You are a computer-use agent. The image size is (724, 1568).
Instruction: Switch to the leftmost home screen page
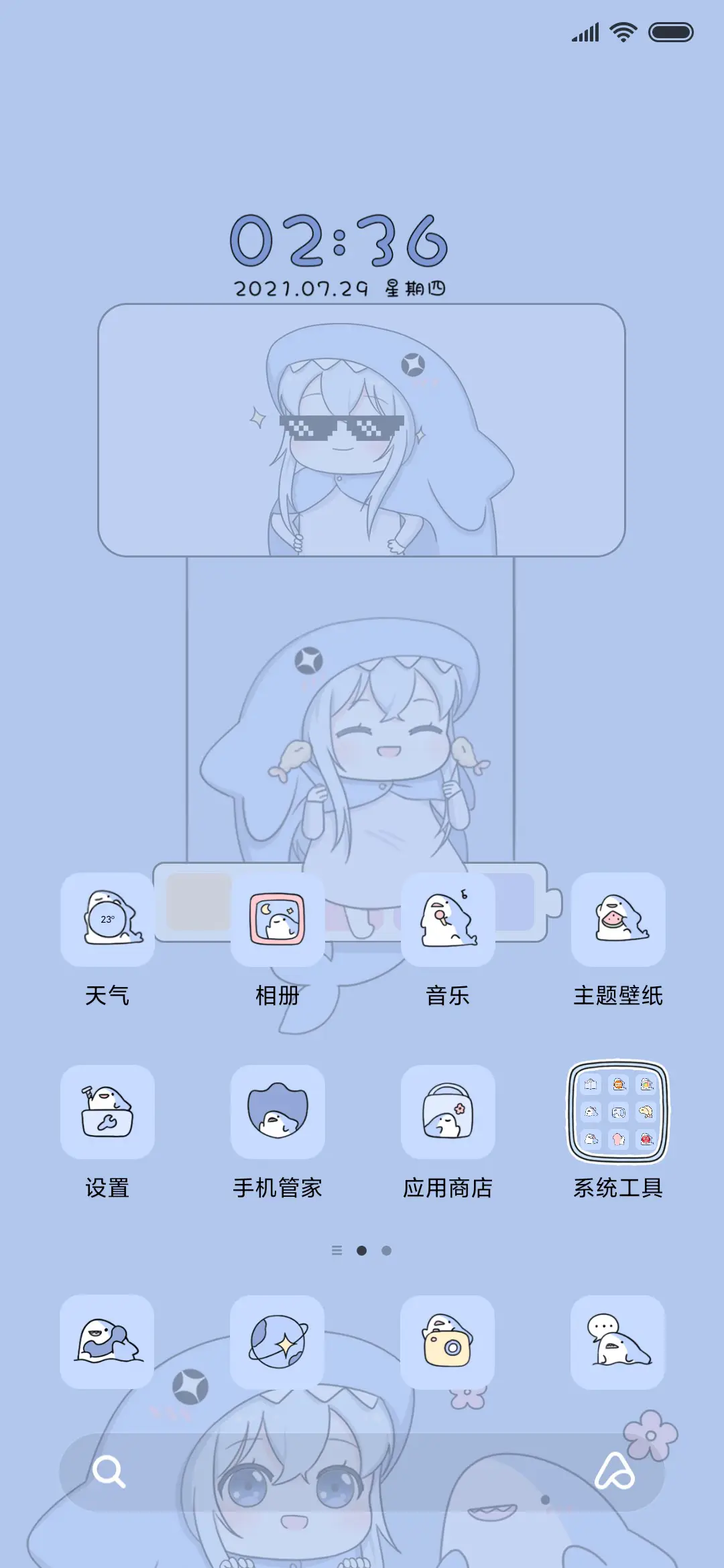(x=337, y=1250)
